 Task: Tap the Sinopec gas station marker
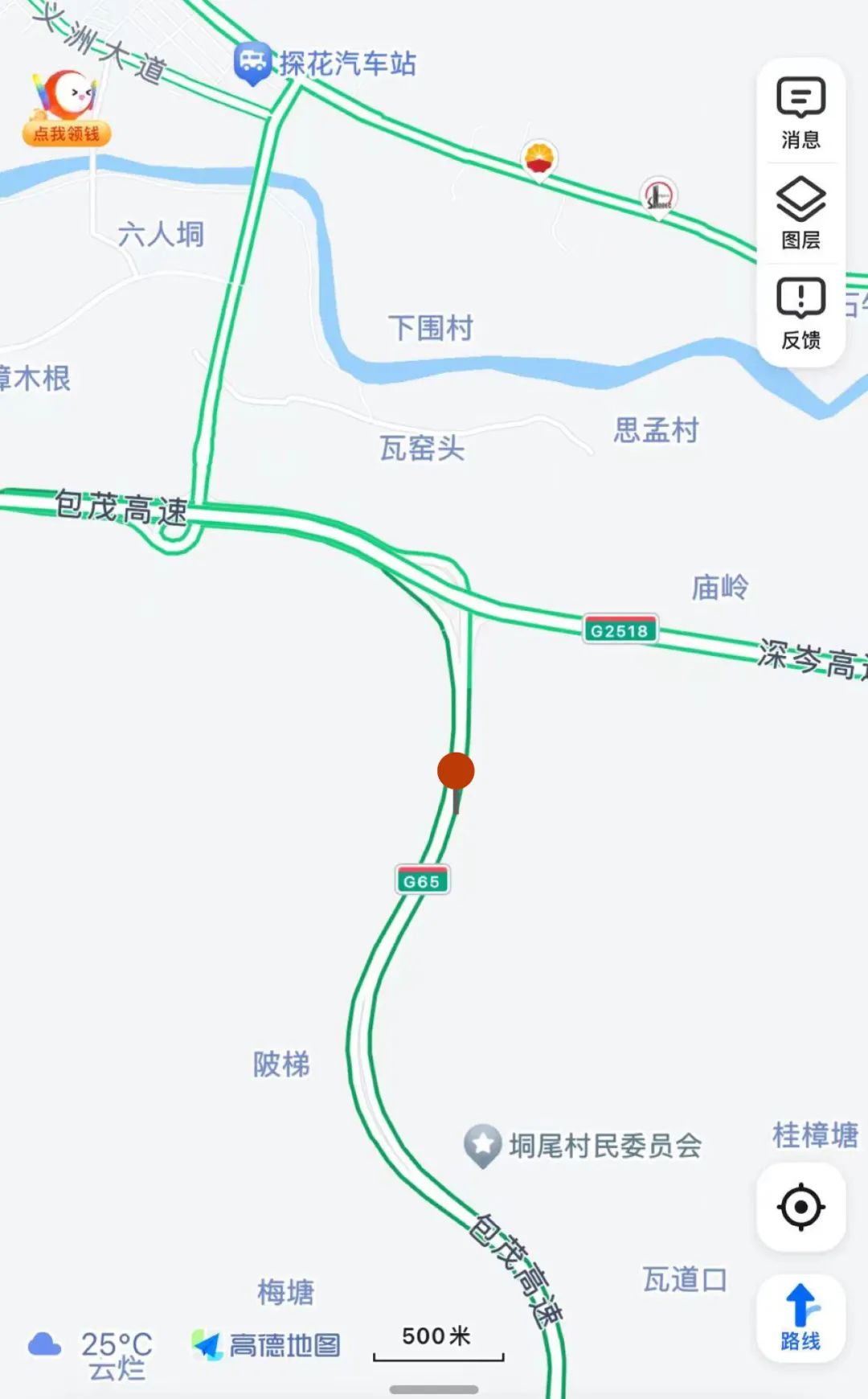click(x=658, y=195)
